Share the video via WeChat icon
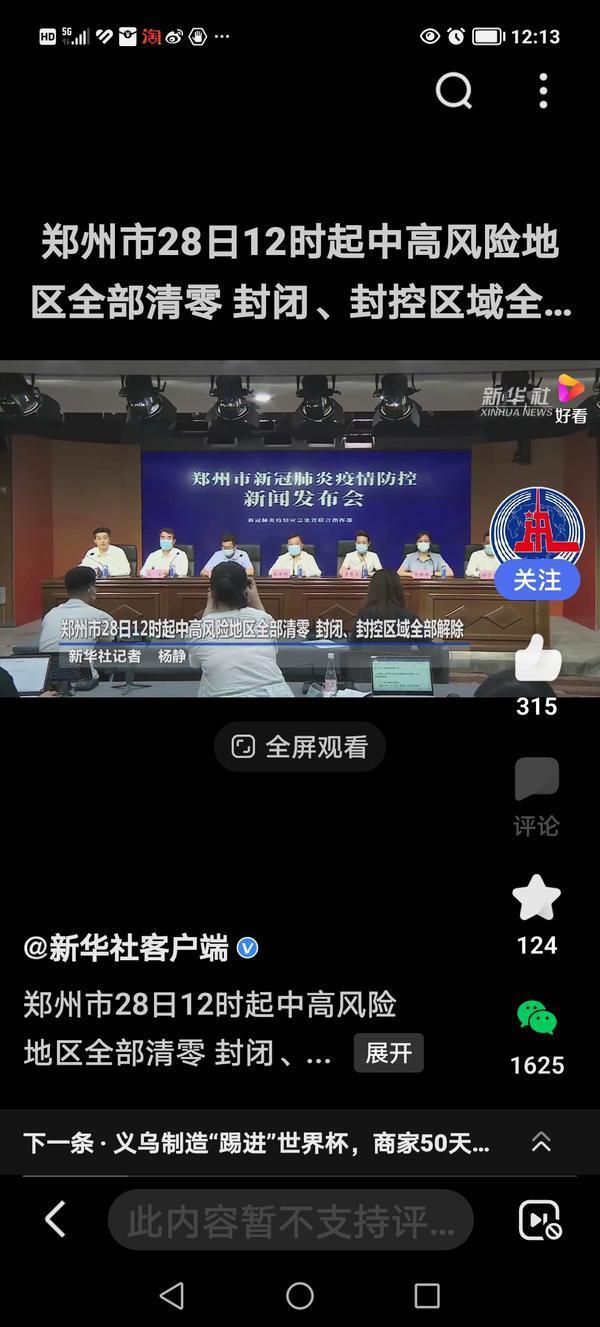 coord(537,1018)
